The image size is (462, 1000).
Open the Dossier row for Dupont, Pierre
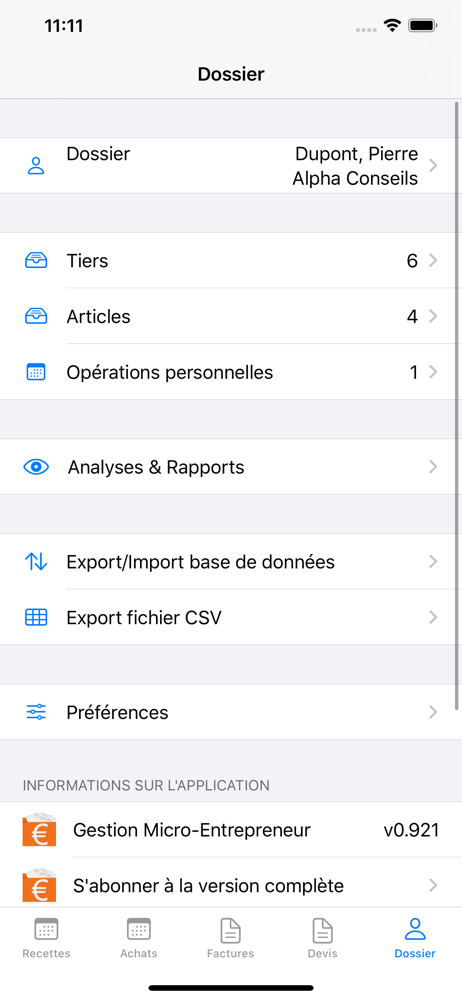click(231, 166)
